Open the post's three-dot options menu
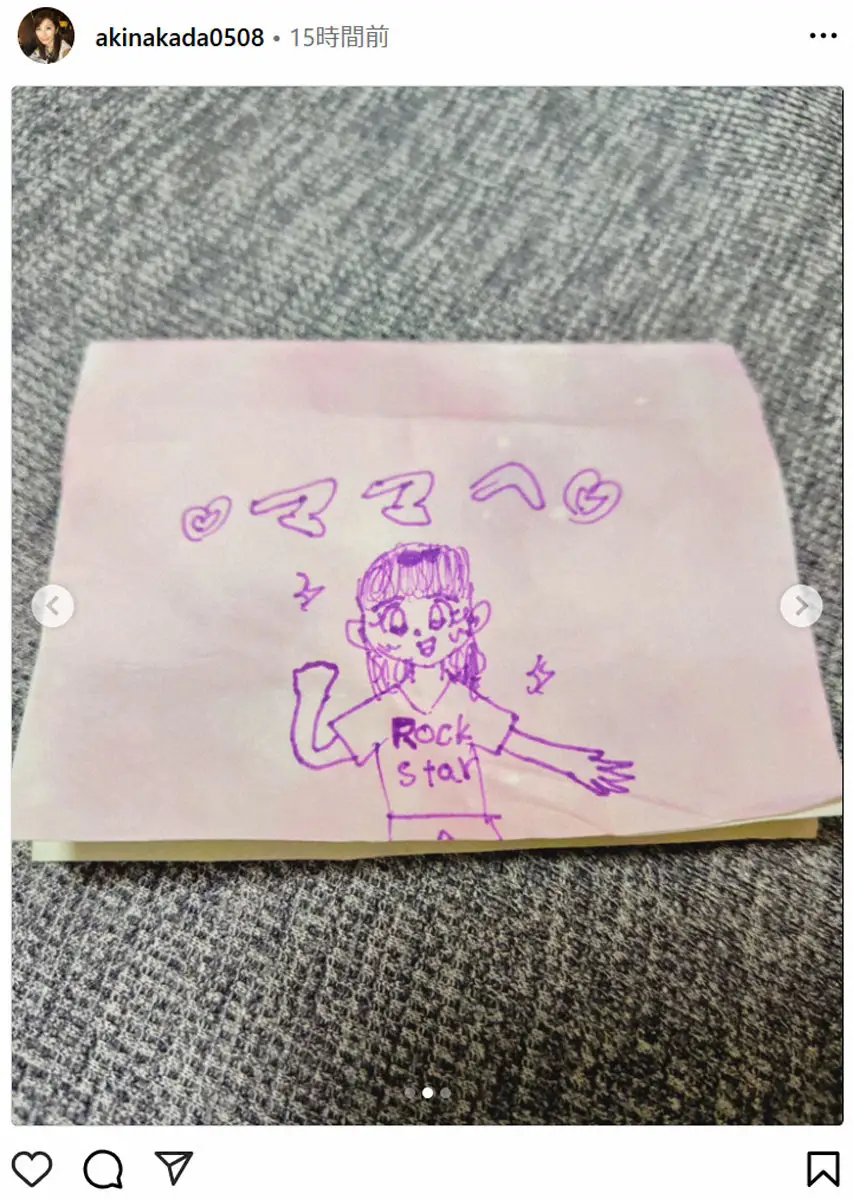Screen dimensions: 853x1200 (822, 37)
